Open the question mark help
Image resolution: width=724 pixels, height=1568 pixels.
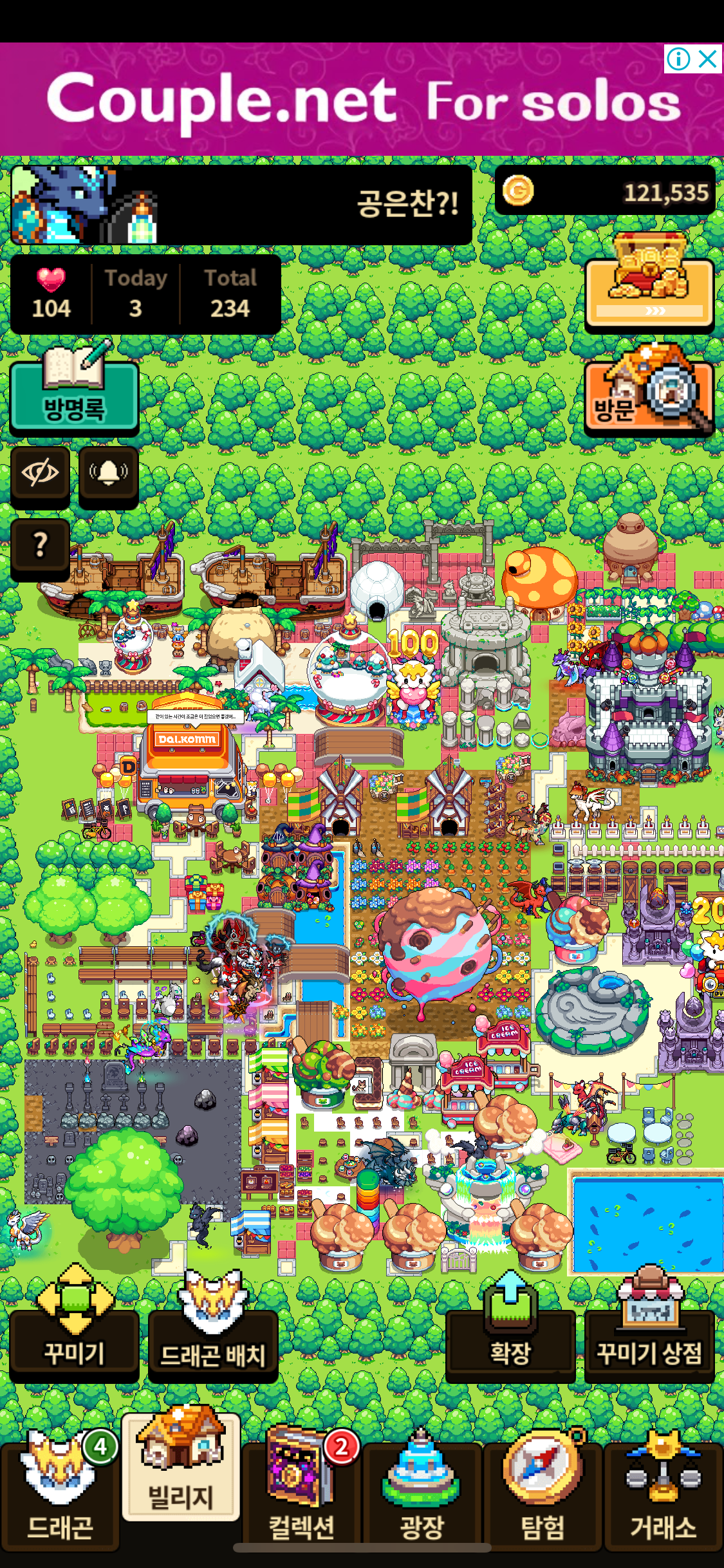[40, 546]
